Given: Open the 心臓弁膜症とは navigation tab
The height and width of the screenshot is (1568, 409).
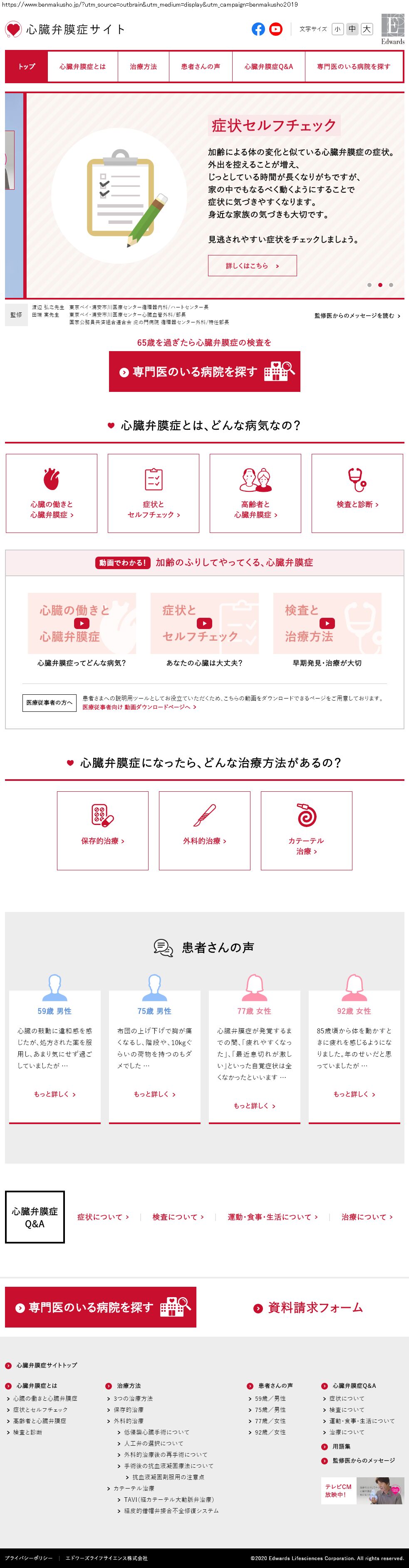Looking at the screenshot, I should (x=83, y=66).
